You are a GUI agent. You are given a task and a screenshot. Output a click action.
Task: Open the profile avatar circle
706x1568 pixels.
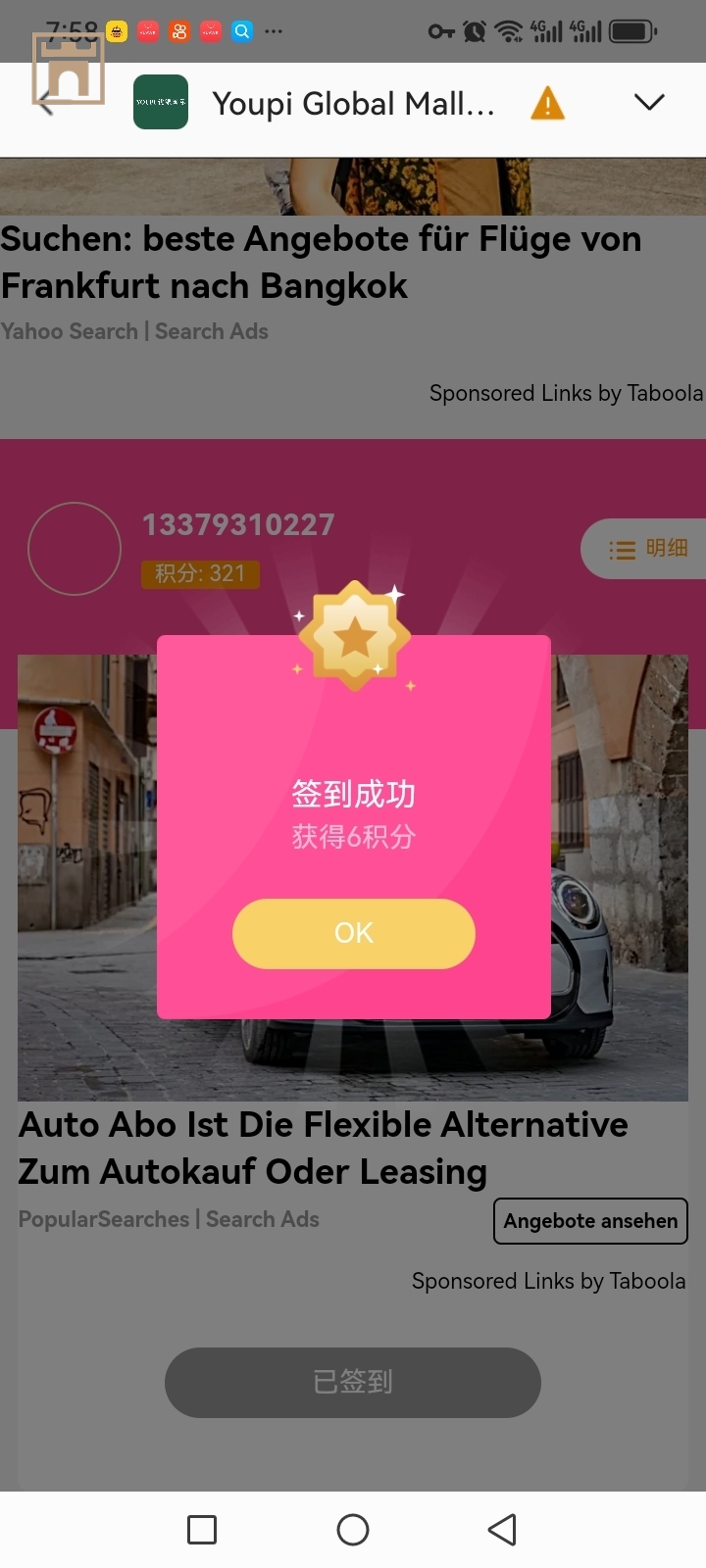(x=75, y=549)
